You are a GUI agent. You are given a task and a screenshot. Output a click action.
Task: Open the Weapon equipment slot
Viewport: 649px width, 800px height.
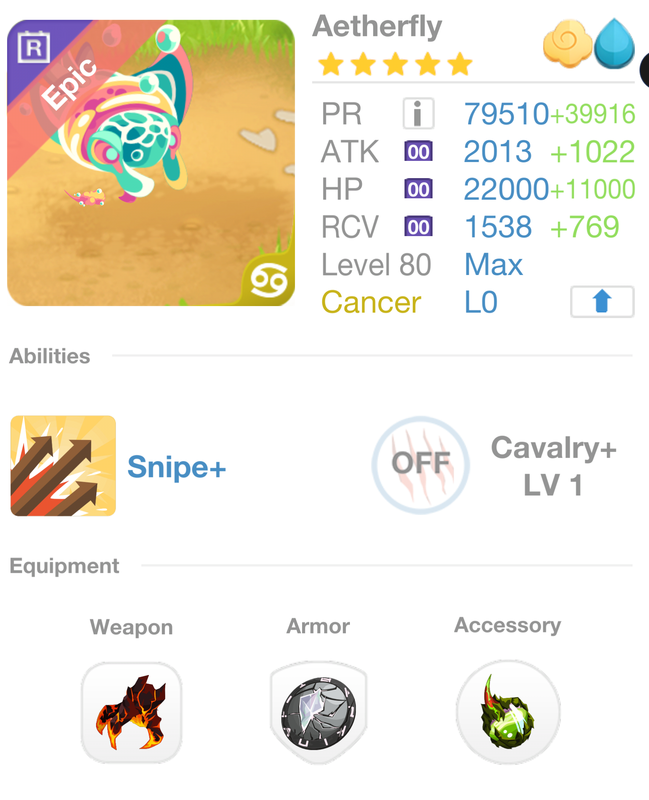point(131,713)
